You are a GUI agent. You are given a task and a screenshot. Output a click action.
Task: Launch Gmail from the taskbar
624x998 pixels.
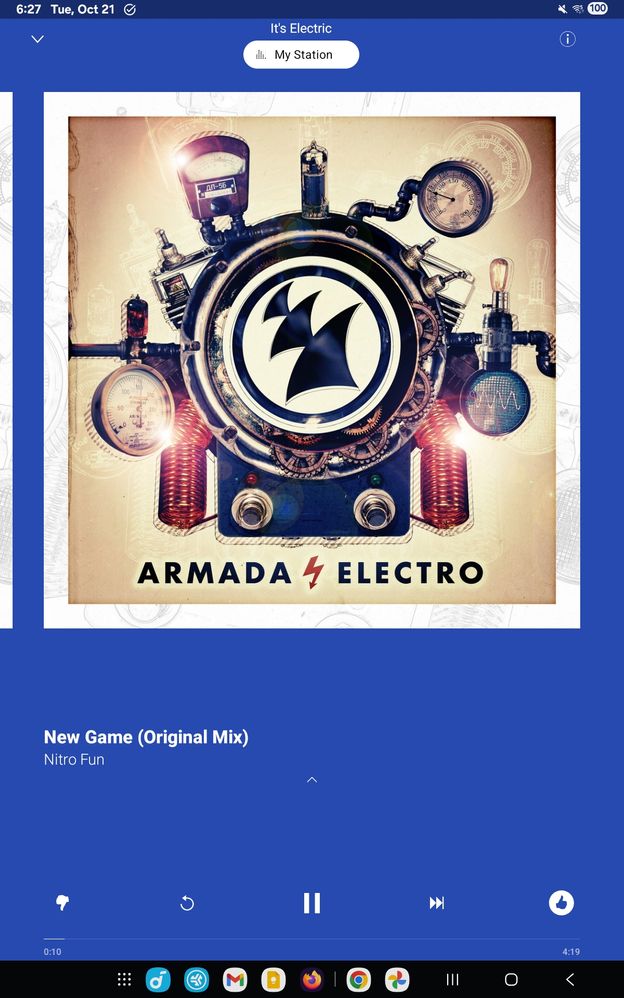[235, 980]
